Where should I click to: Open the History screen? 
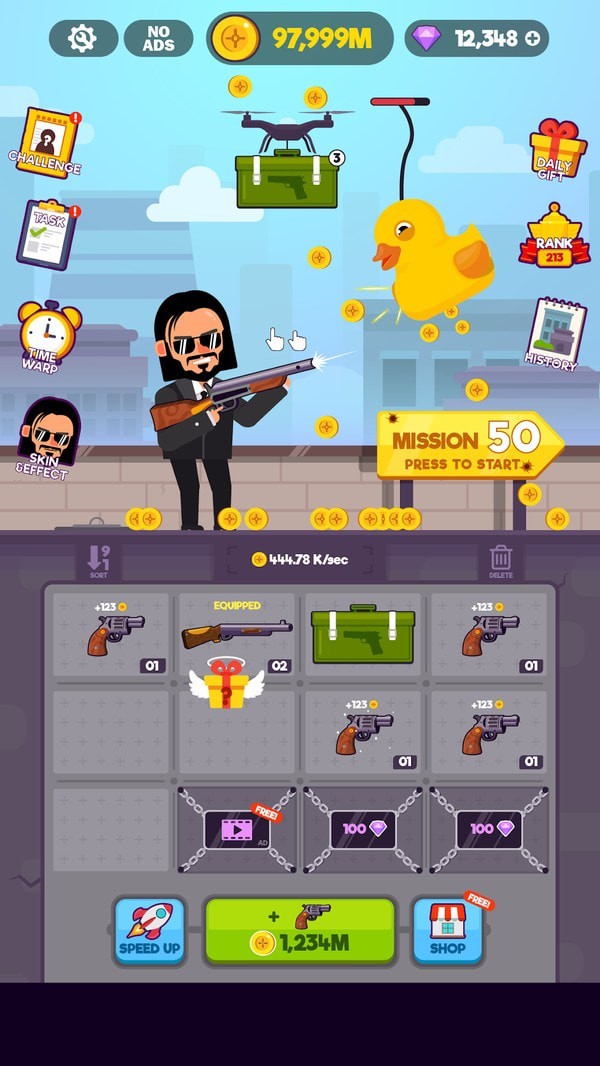tap(553, 334)
